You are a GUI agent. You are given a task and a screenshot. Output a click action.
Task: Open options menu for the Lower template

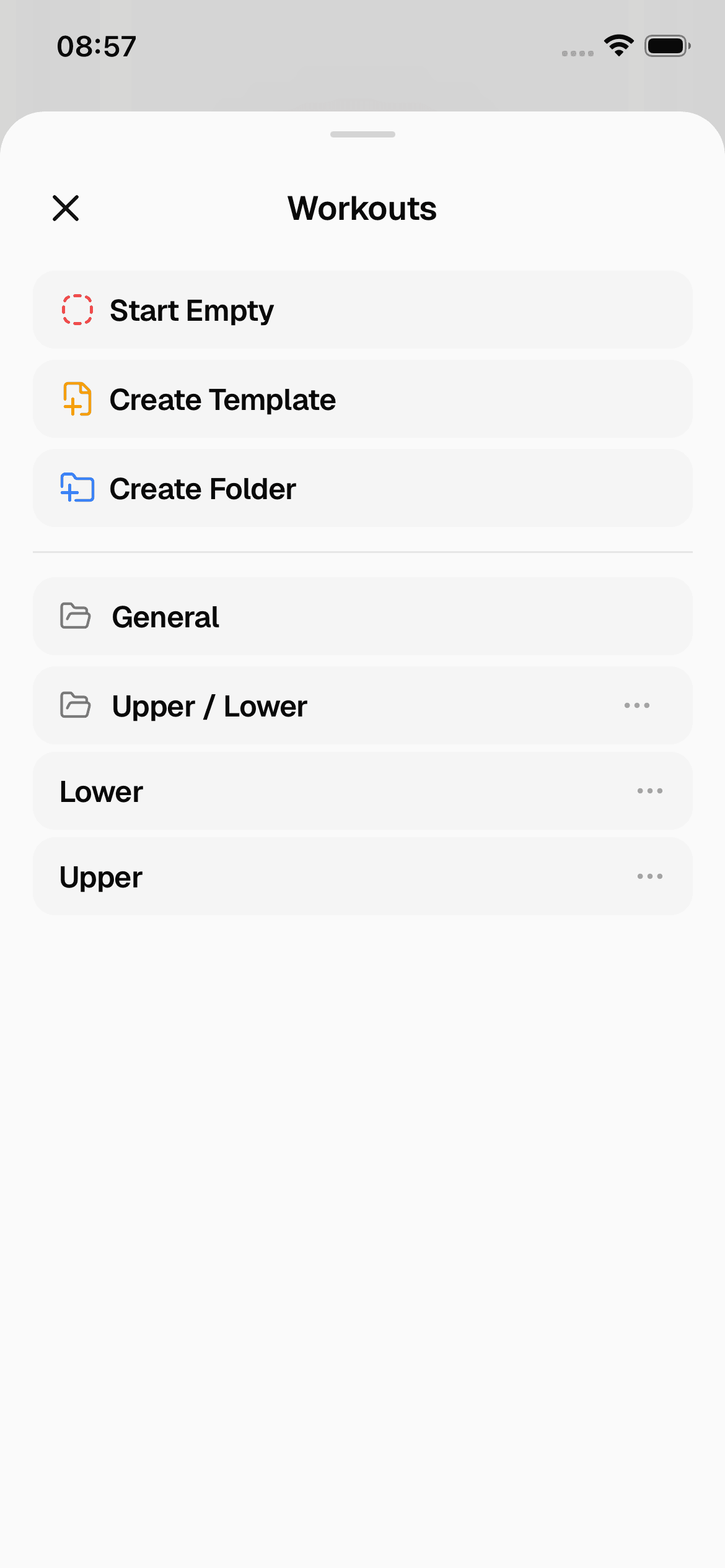pyautogui.click(x=650, y=790)
